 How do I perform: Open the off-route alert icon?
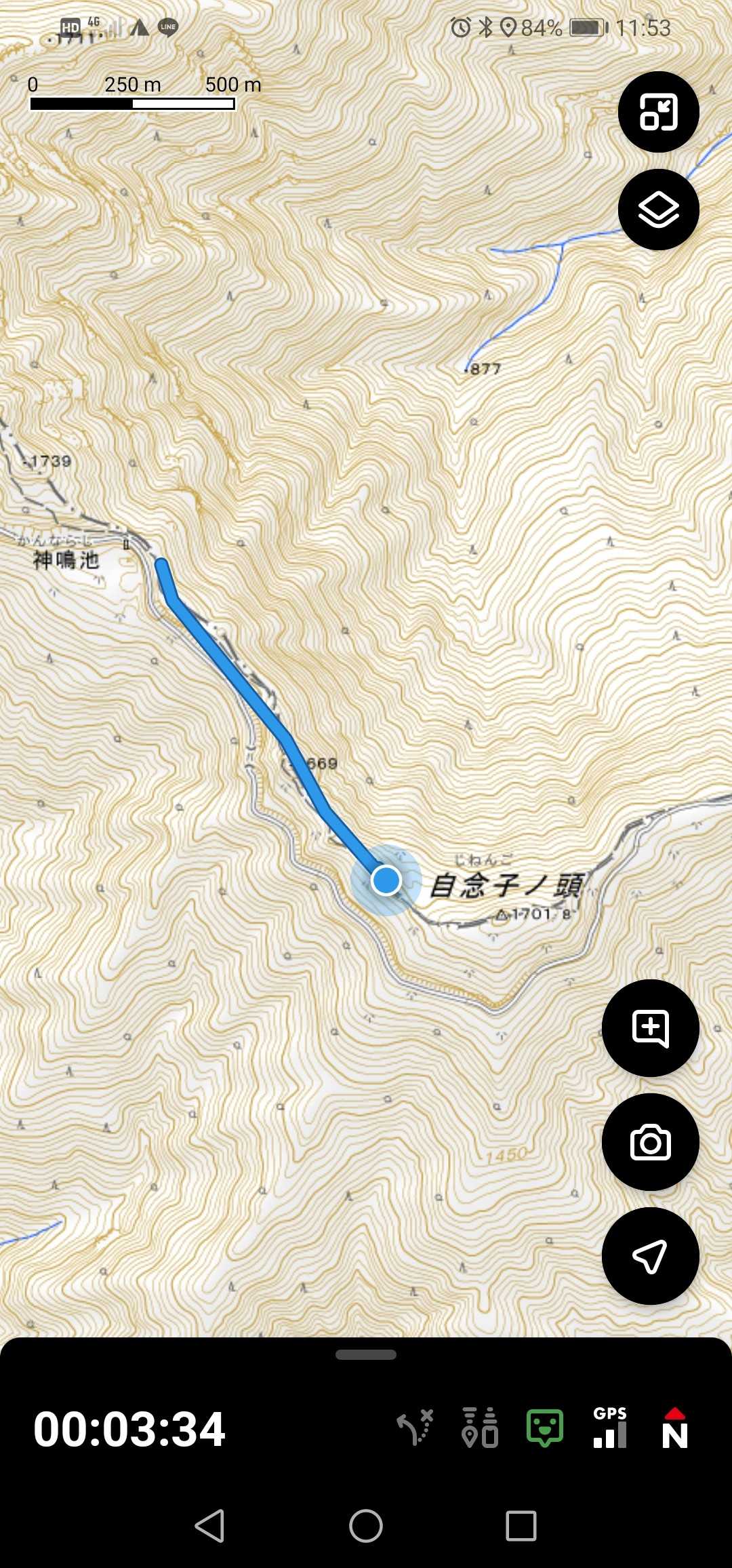tap(415, 1428)
